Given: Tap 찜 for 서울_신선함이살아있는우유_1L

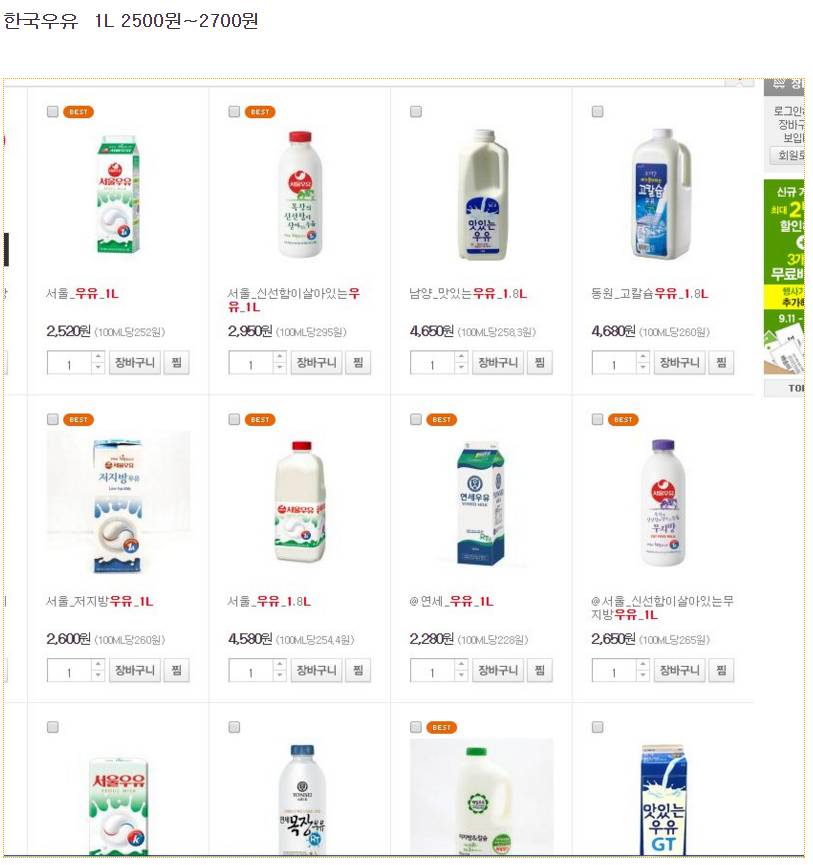Looking at the screenshot, I should tap(358, 363).
